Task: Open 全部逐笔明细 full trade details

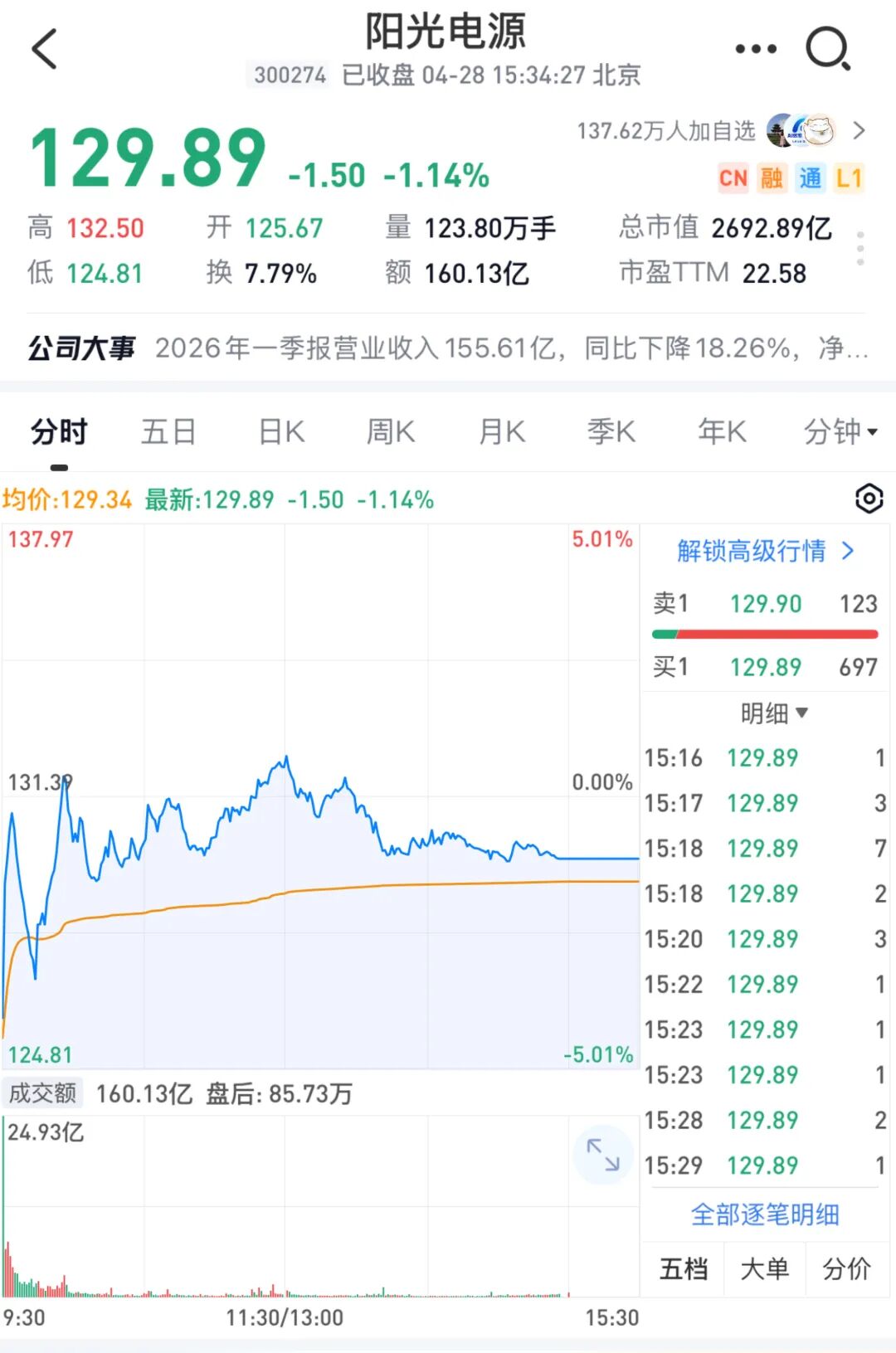Action: (765, 1214)
